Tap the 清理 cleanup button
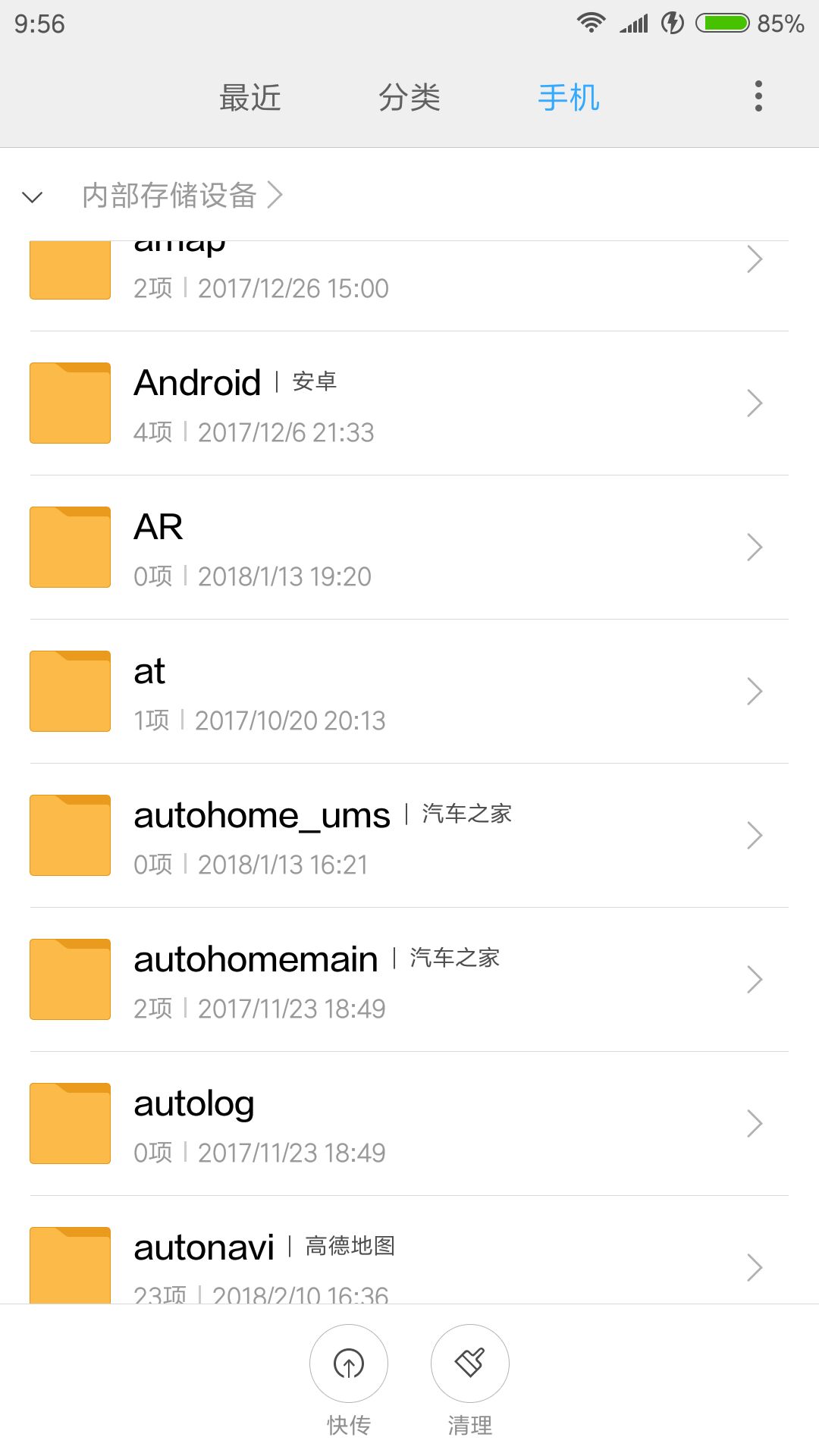The image size is (819, 1456). pos(470,1363)
